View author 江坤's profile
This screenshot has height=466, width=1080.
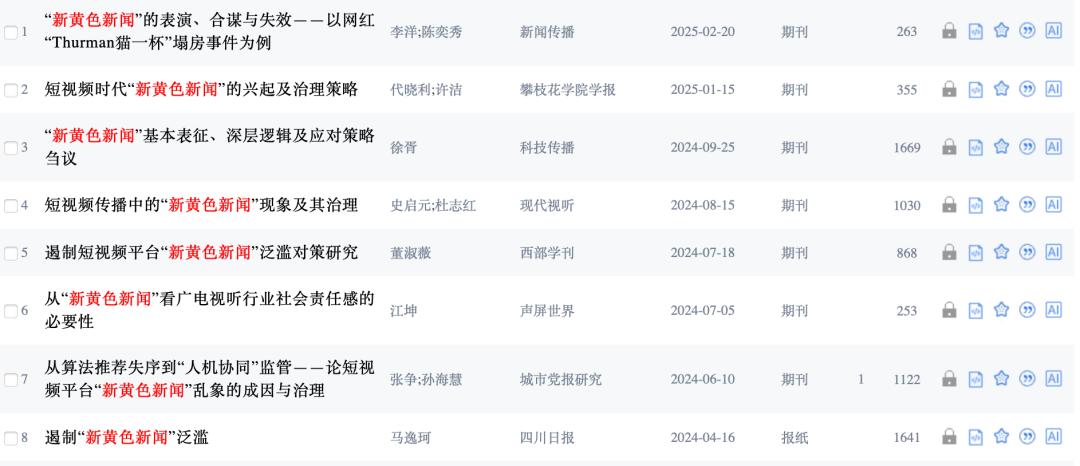[x=403, y=310]
